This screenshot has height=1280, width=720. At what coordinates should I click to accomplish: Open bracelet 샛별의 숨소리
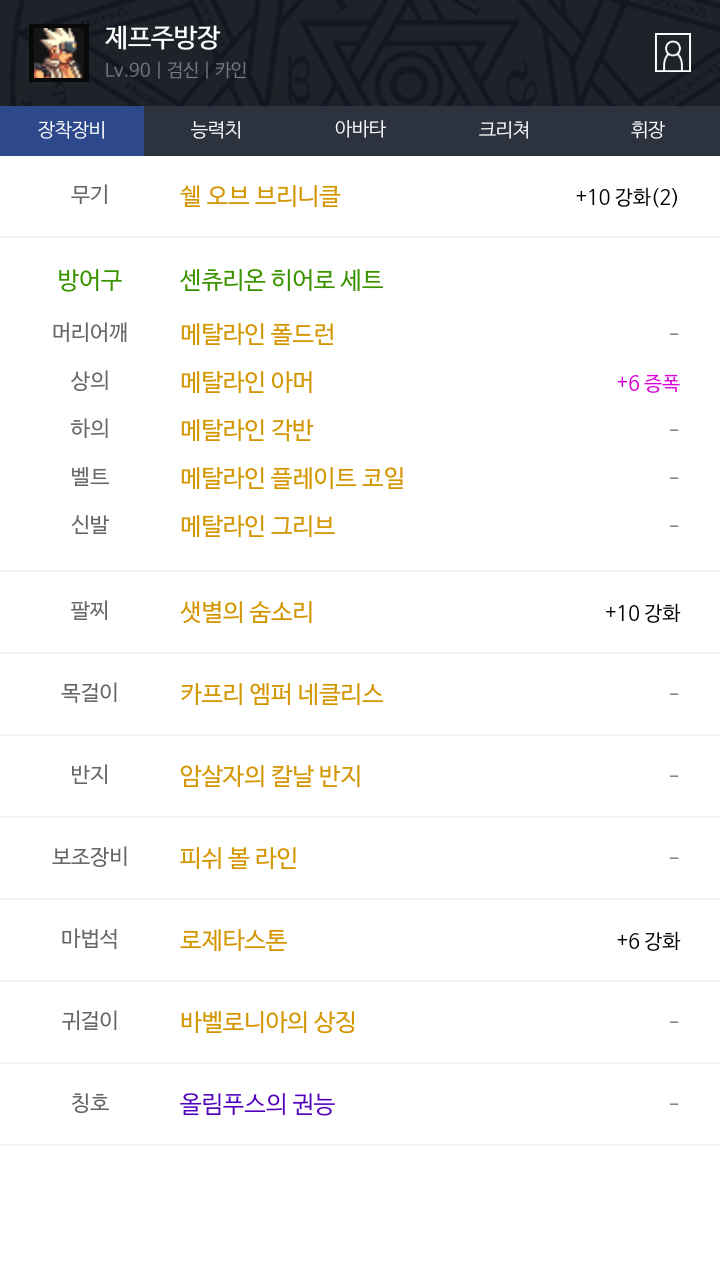[x=246, y=612]
